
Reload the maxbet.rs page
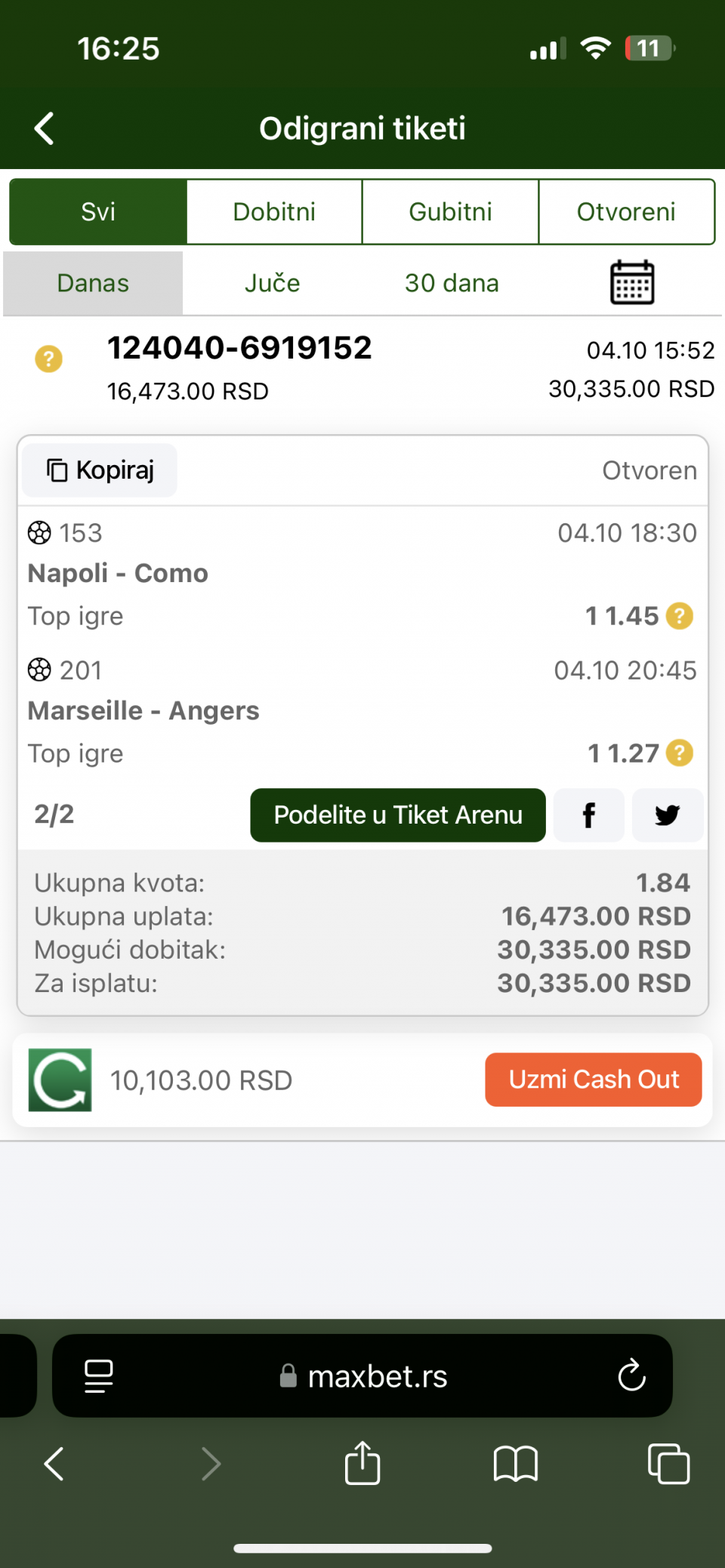(x=631, y=1375)
